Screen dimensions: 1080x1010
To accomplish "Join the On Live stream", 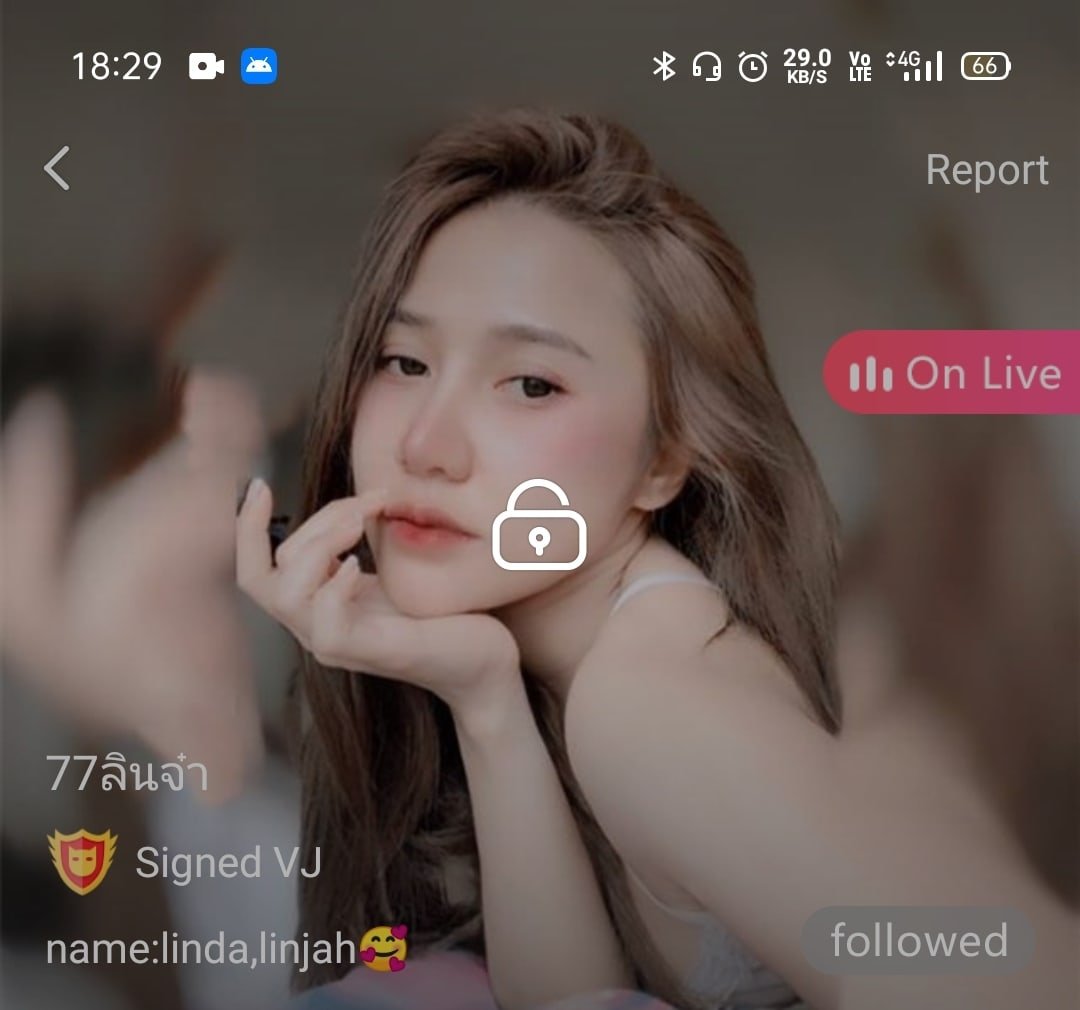I will (953, 373).
